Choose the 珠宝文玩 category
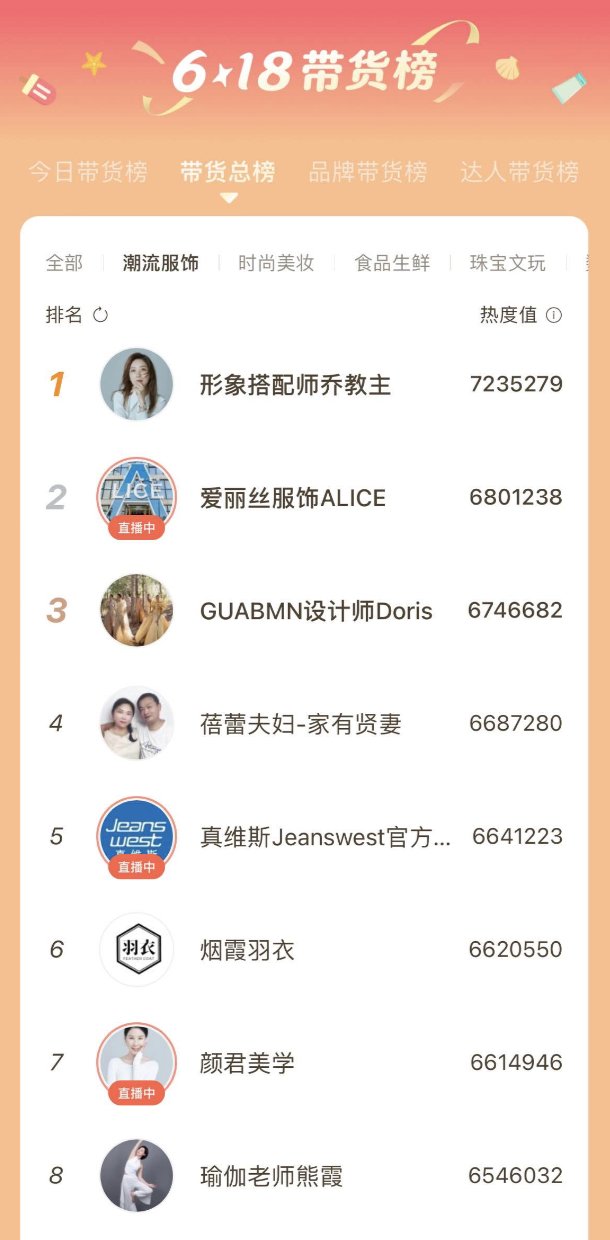 click(508, 263)
